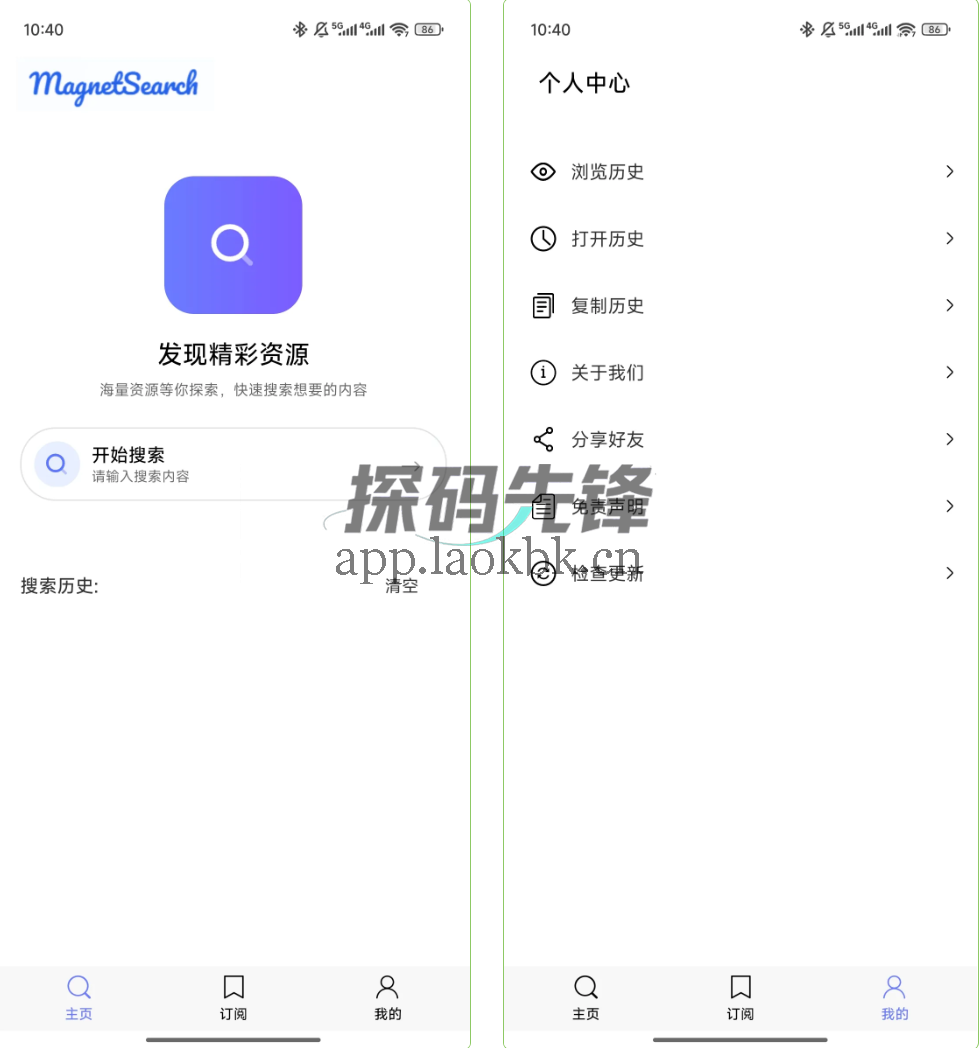Screen dimensions: 980x1048
Task: Click the large purple search icon
Action: pyautogui.click(x=232, y=244)
